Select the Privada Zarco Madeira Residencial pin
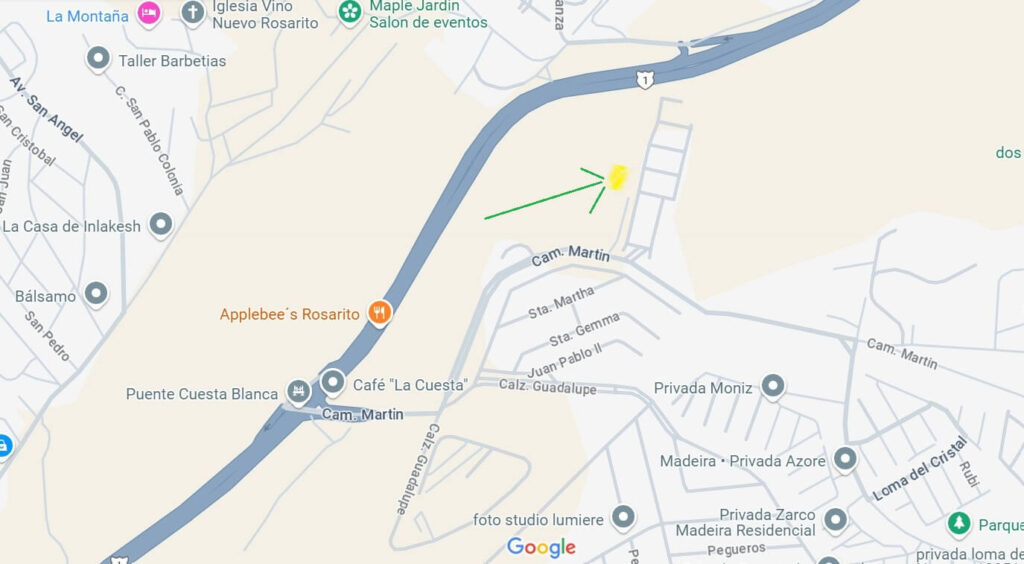Viewport: 1024px width, 564px height. (x=835, y=520)
